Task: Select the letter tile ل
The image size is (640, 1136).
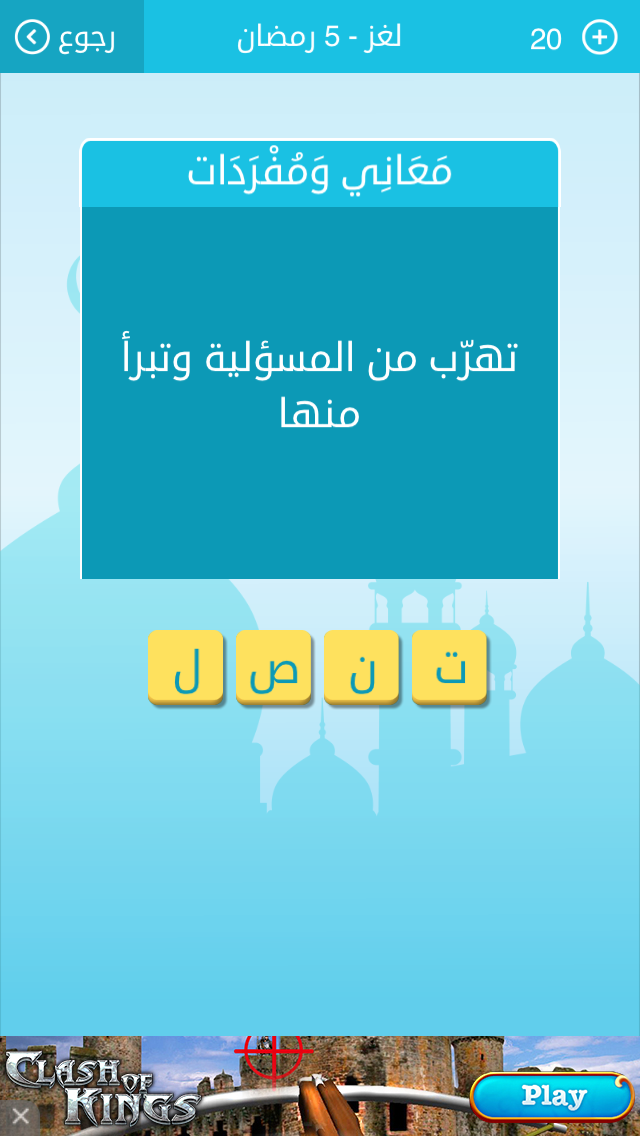Action: [185, 667]
